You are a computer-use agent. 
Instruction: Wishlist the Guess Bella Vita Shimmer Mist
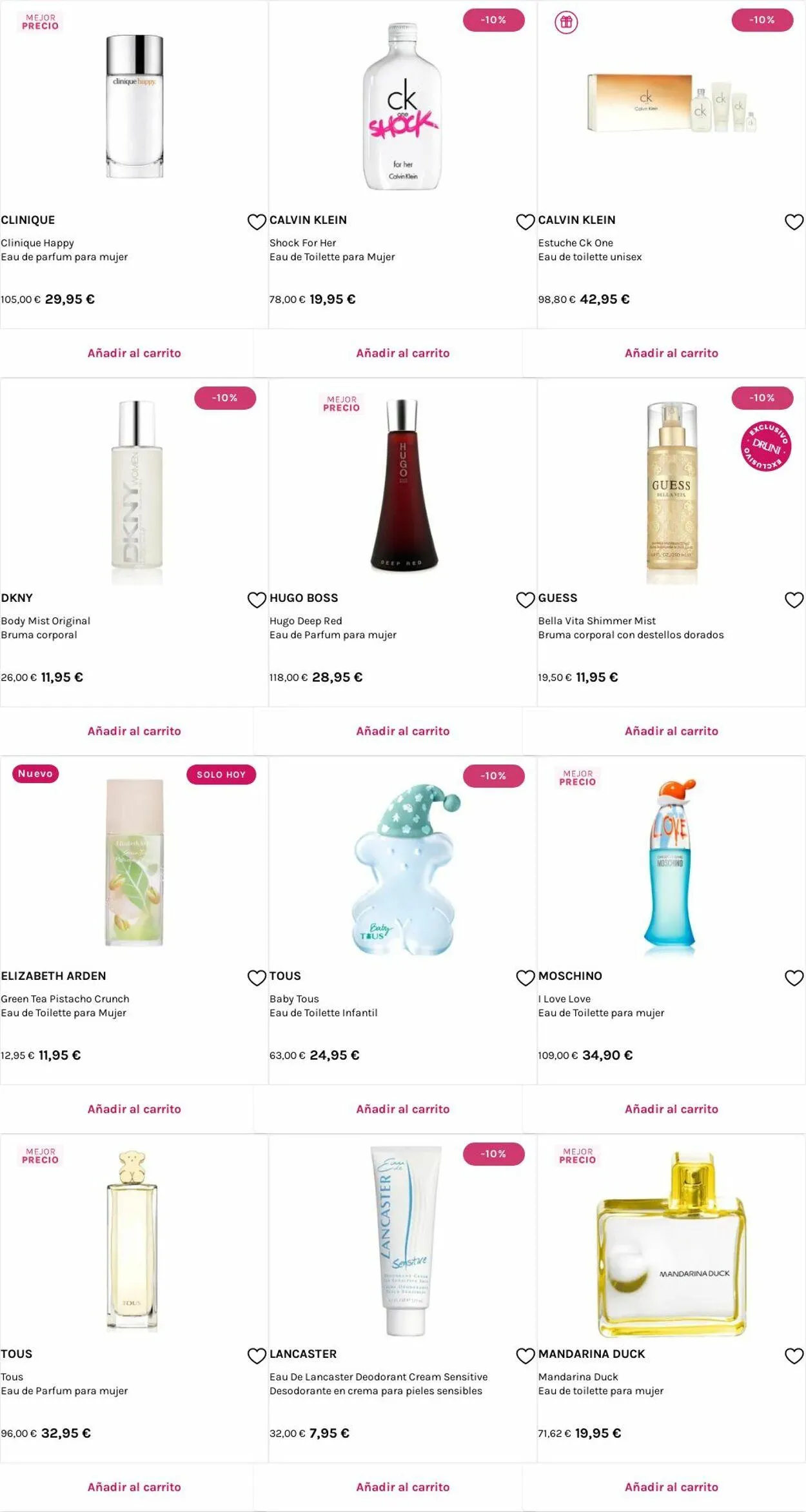tap(794, 600)
